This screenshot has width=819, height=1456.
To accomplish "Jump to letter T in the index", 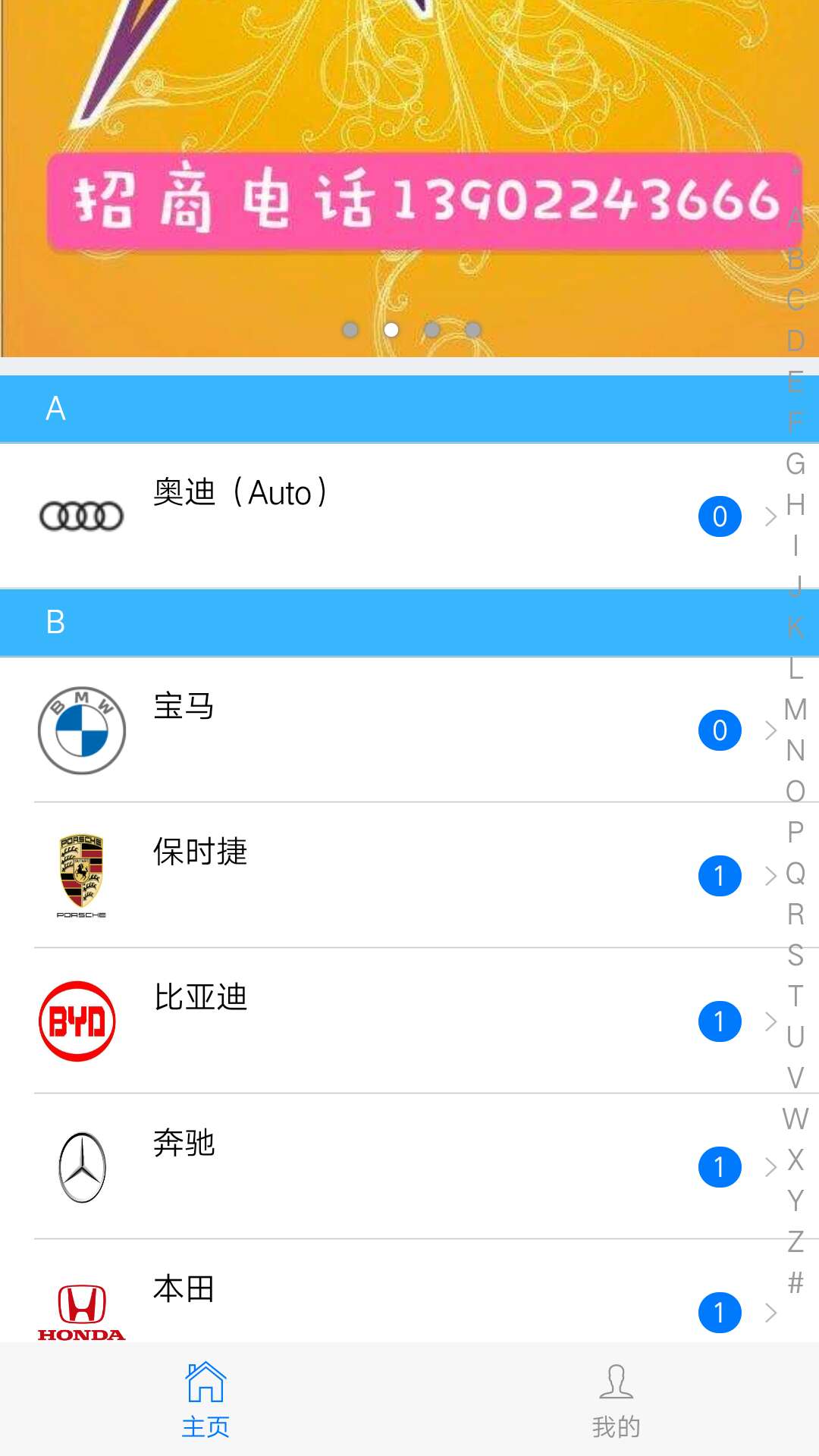I will coord(795,996).
